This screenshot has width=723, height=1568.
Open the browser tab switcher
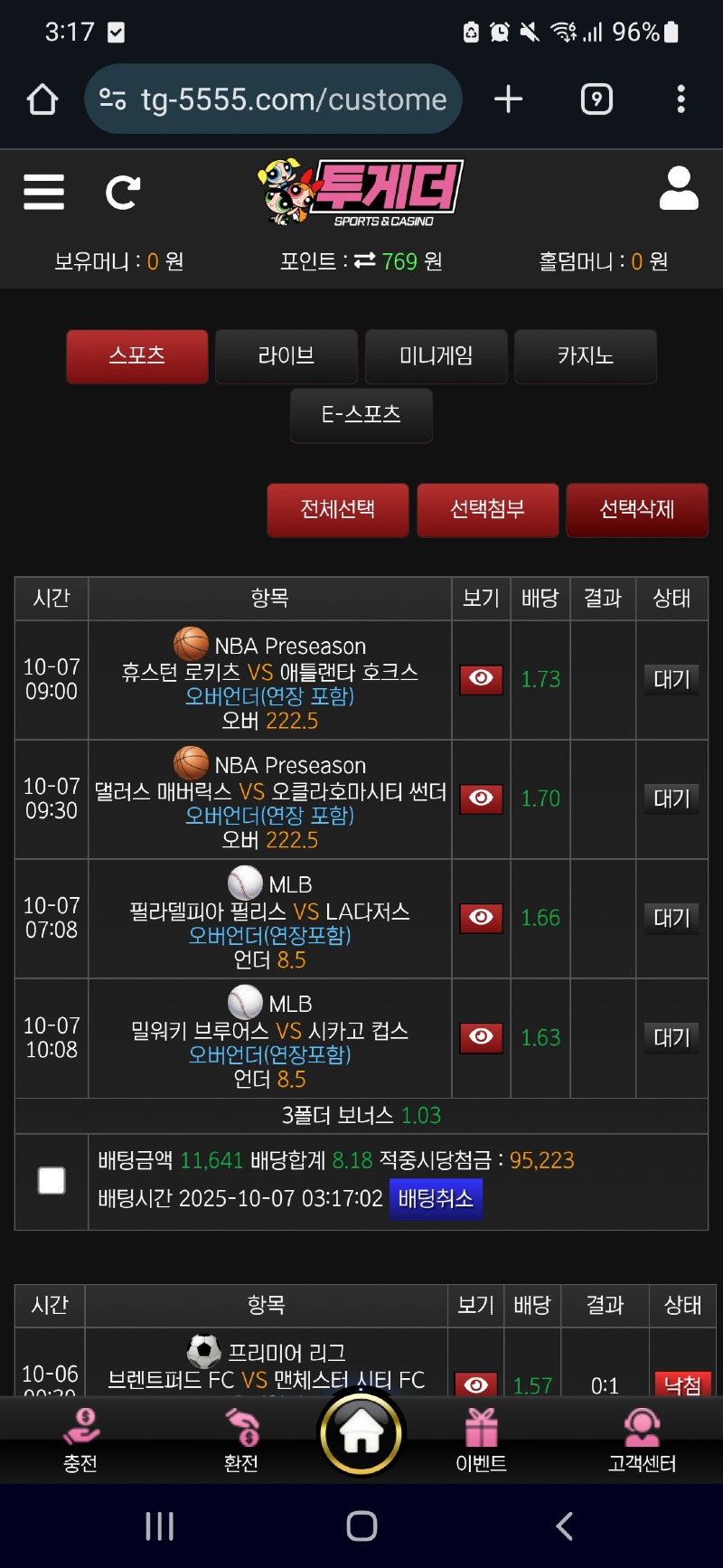pos(596,99)
